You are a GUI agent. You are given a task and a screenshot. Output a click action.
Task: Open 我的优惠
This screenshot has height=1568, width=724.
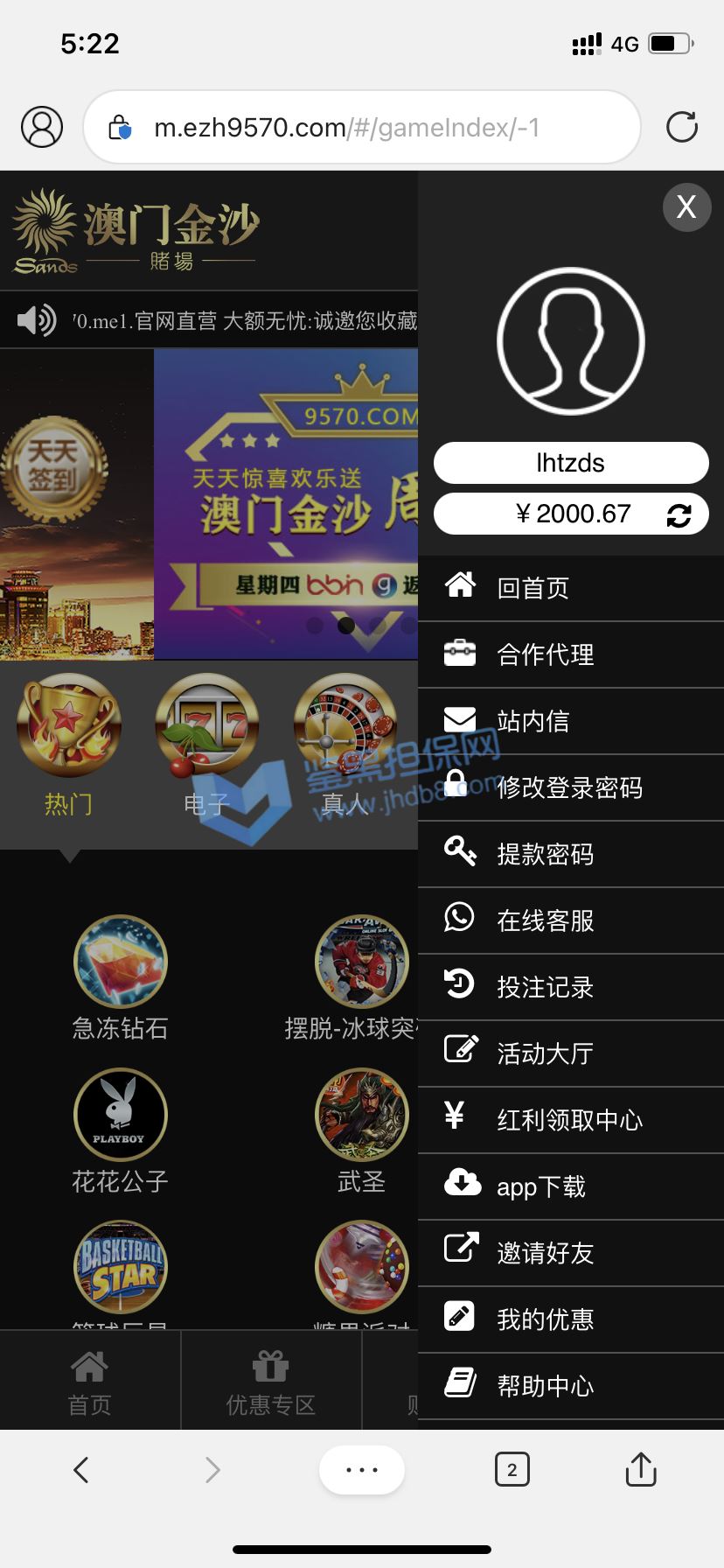click(x=571, y=1319)
